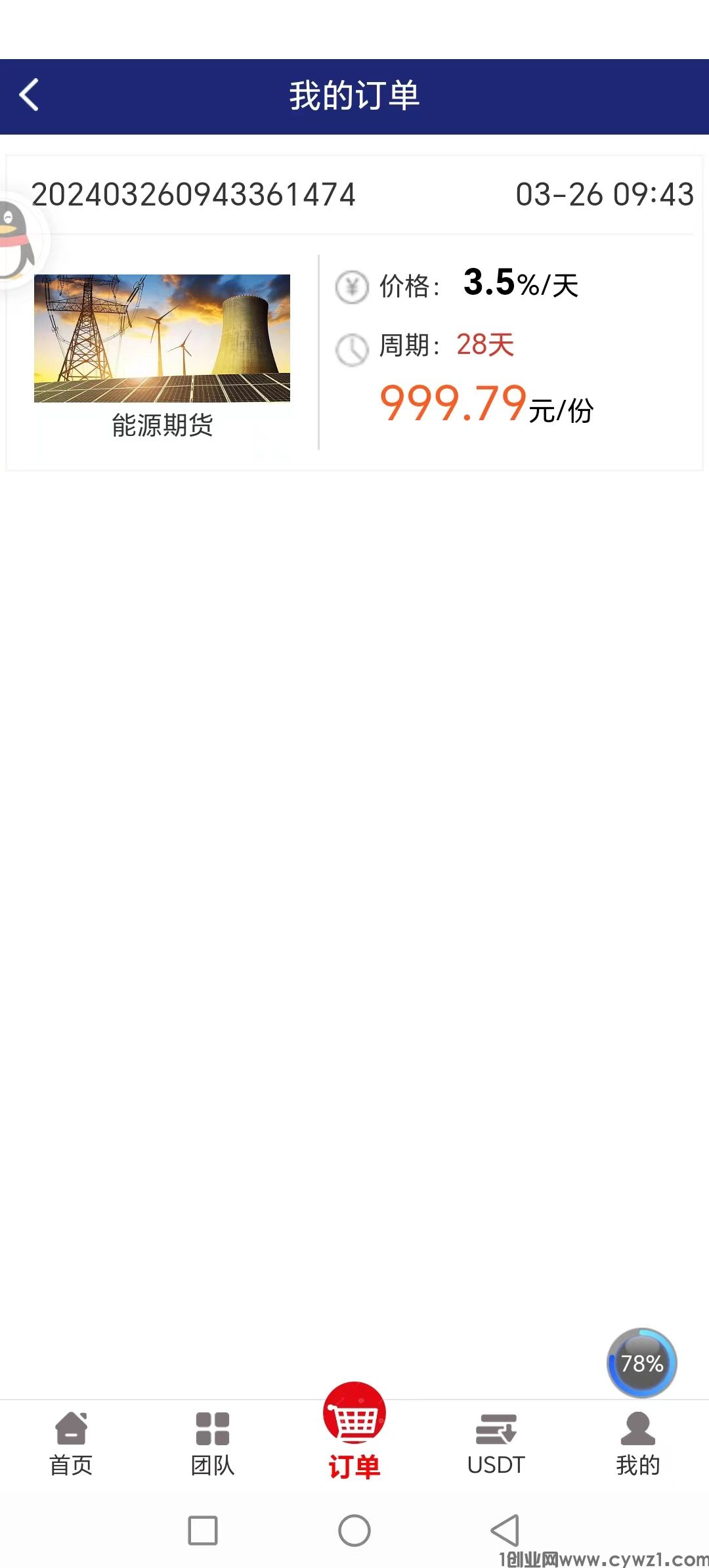Open the USDT tab
709x1568 pixels.
coord(496,1443)
